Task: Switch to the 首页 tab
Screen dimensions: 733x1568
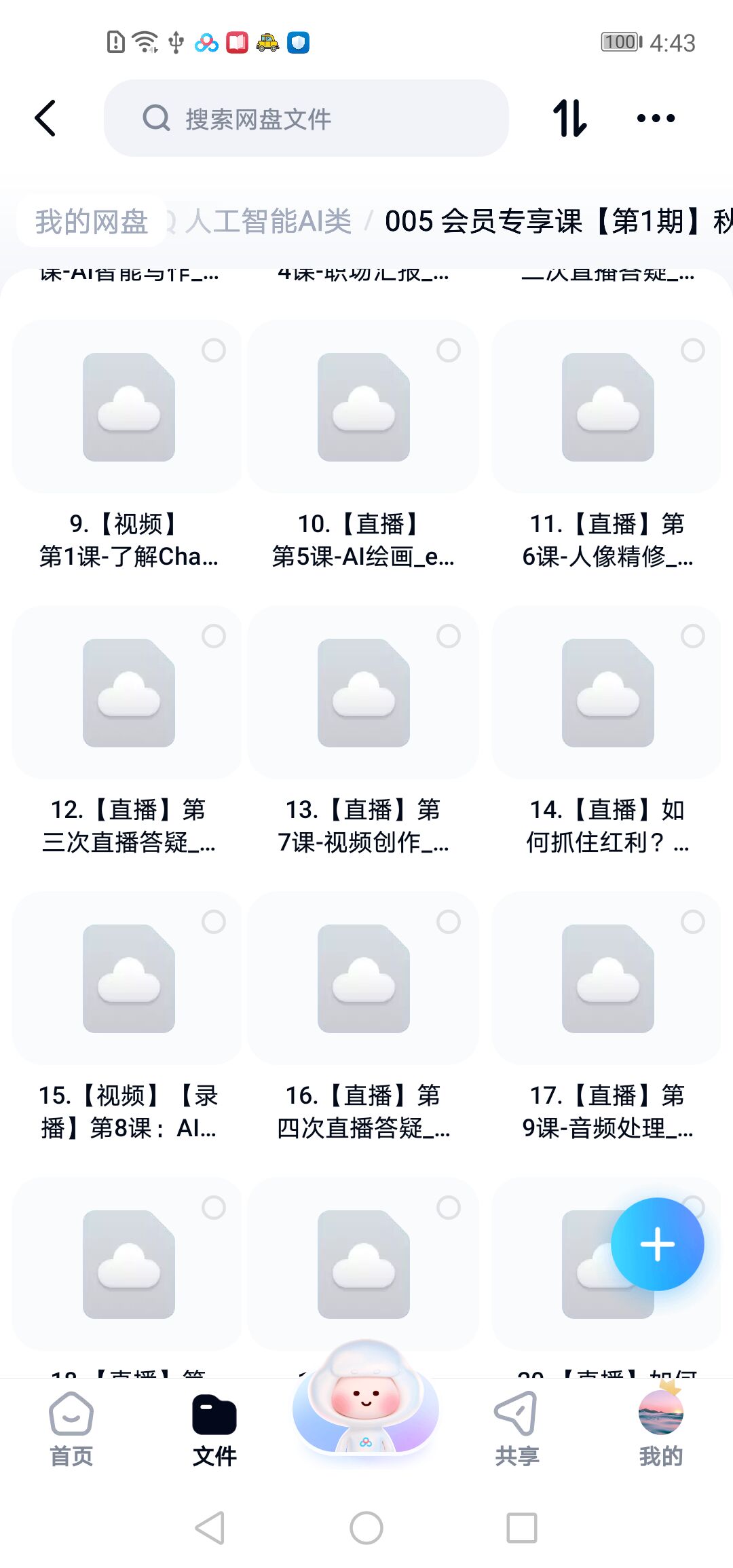Action: [71, 1429]
